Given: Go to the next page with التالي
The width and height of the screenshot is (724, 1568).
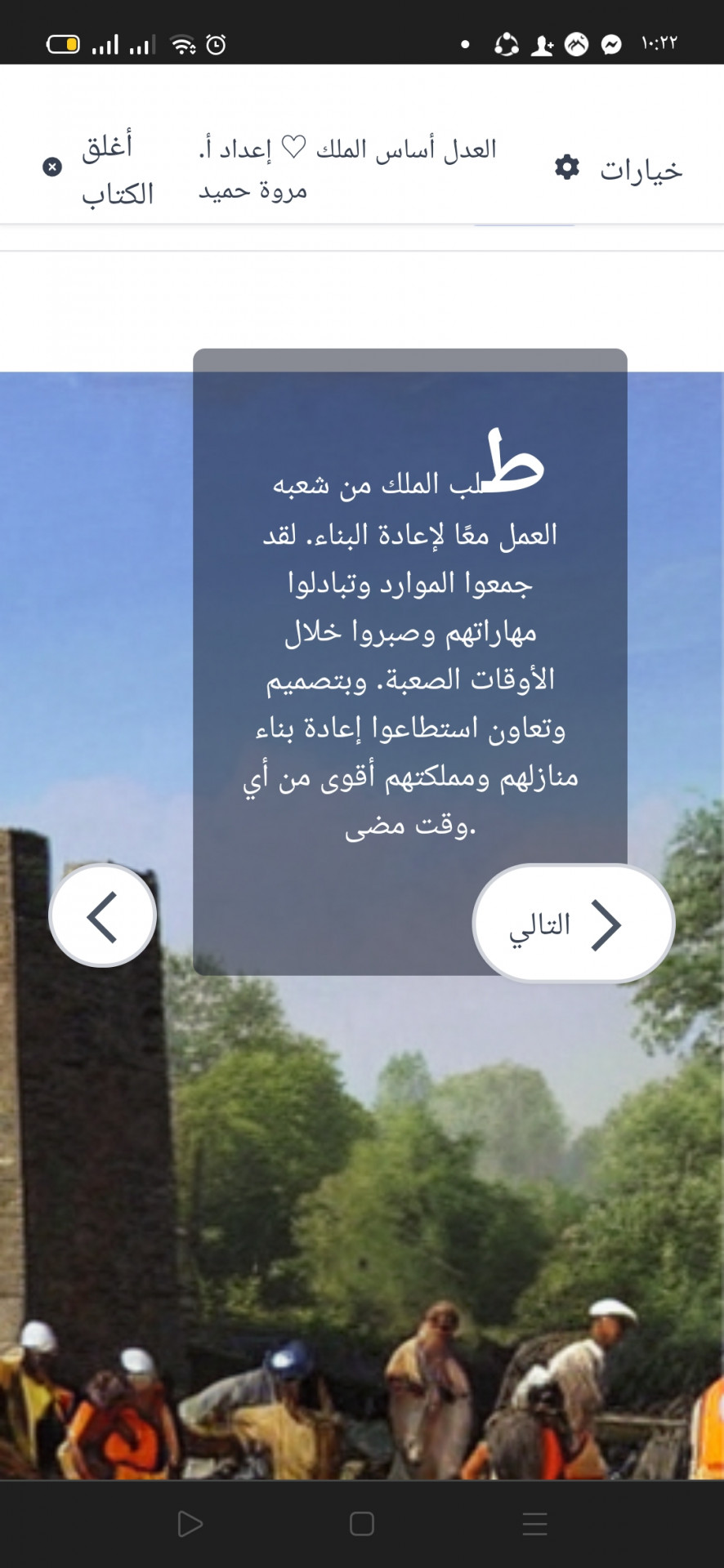Looking at the screenshot, I should (x=573, y=924).
